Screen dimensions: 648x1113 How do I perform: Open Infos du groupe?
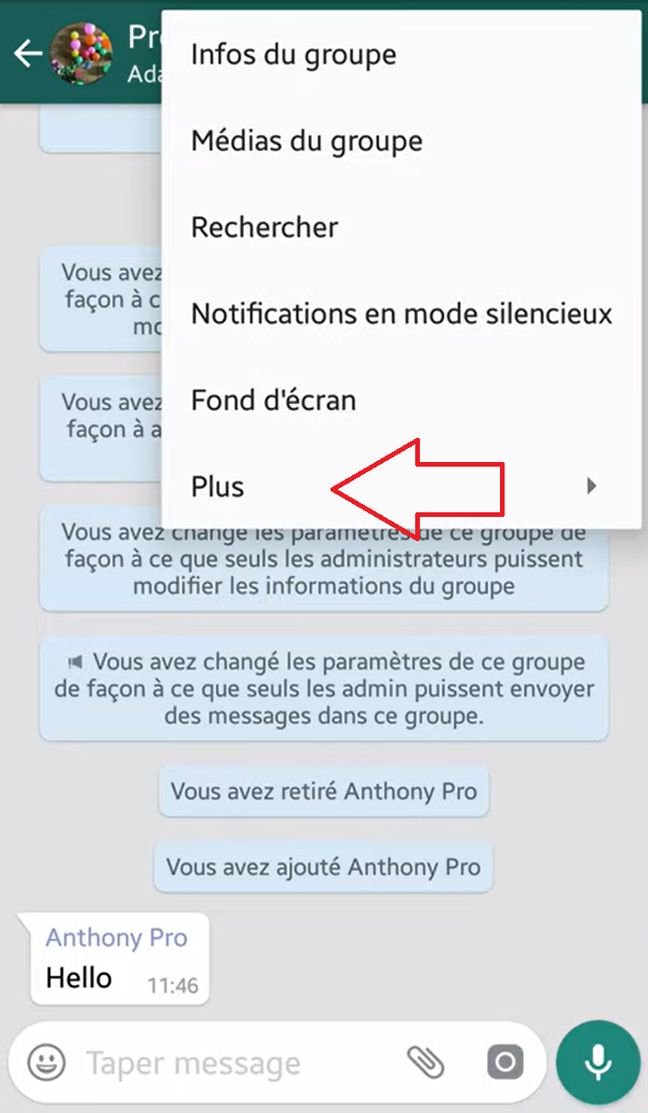401,55
